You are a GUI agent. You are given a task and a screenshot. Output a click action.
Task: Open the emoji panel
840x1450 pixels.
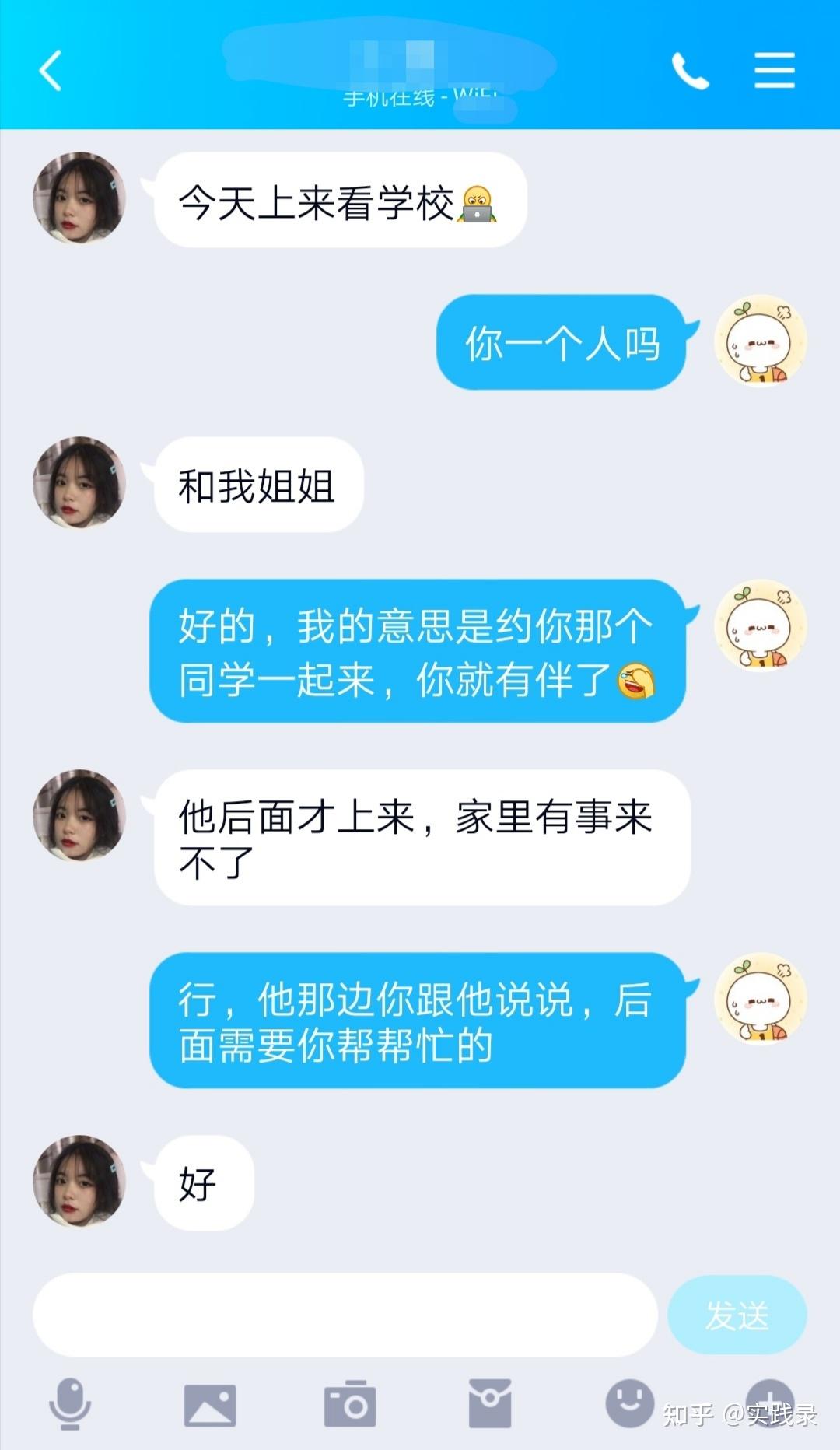coord(629,1403)
